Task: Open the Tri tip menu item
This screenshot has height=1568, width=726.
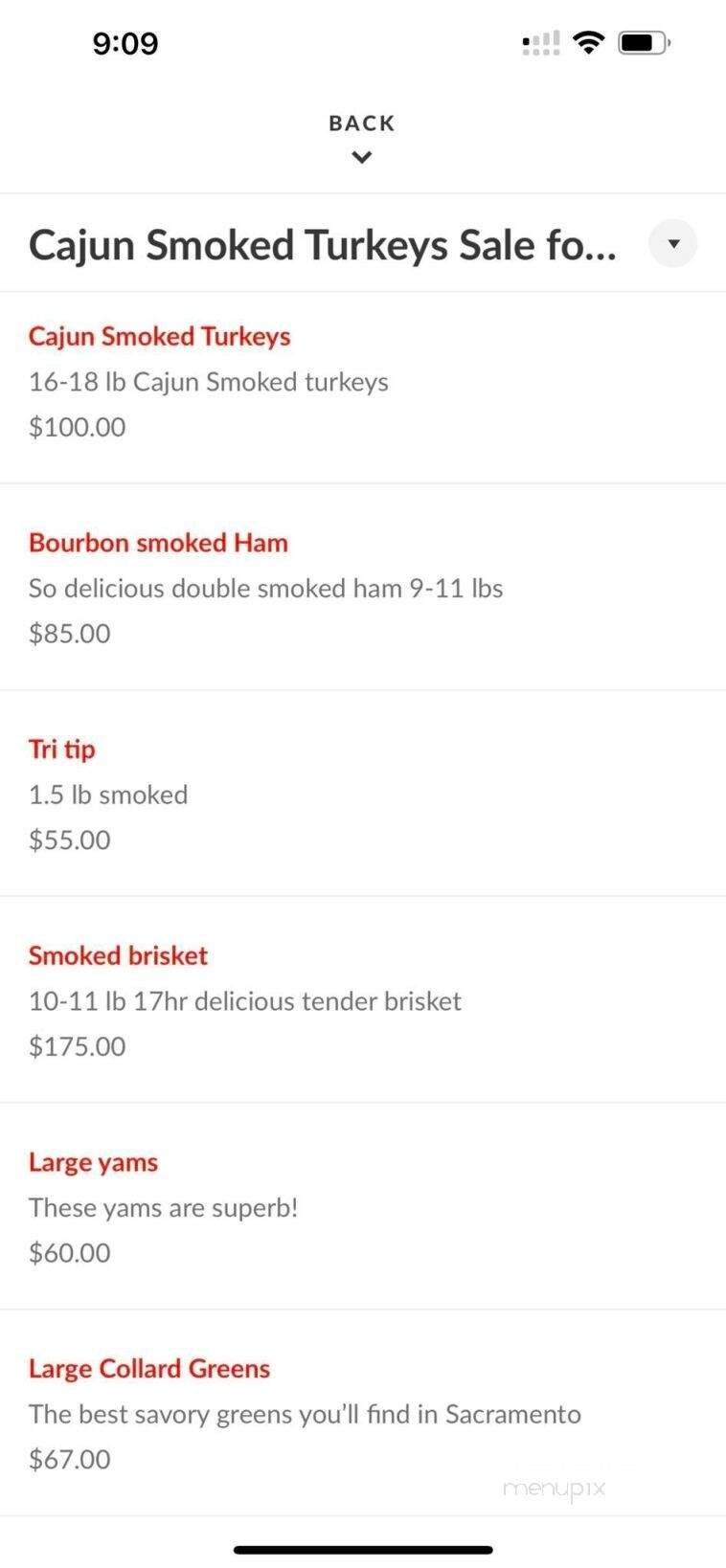Action: (61, 750)
